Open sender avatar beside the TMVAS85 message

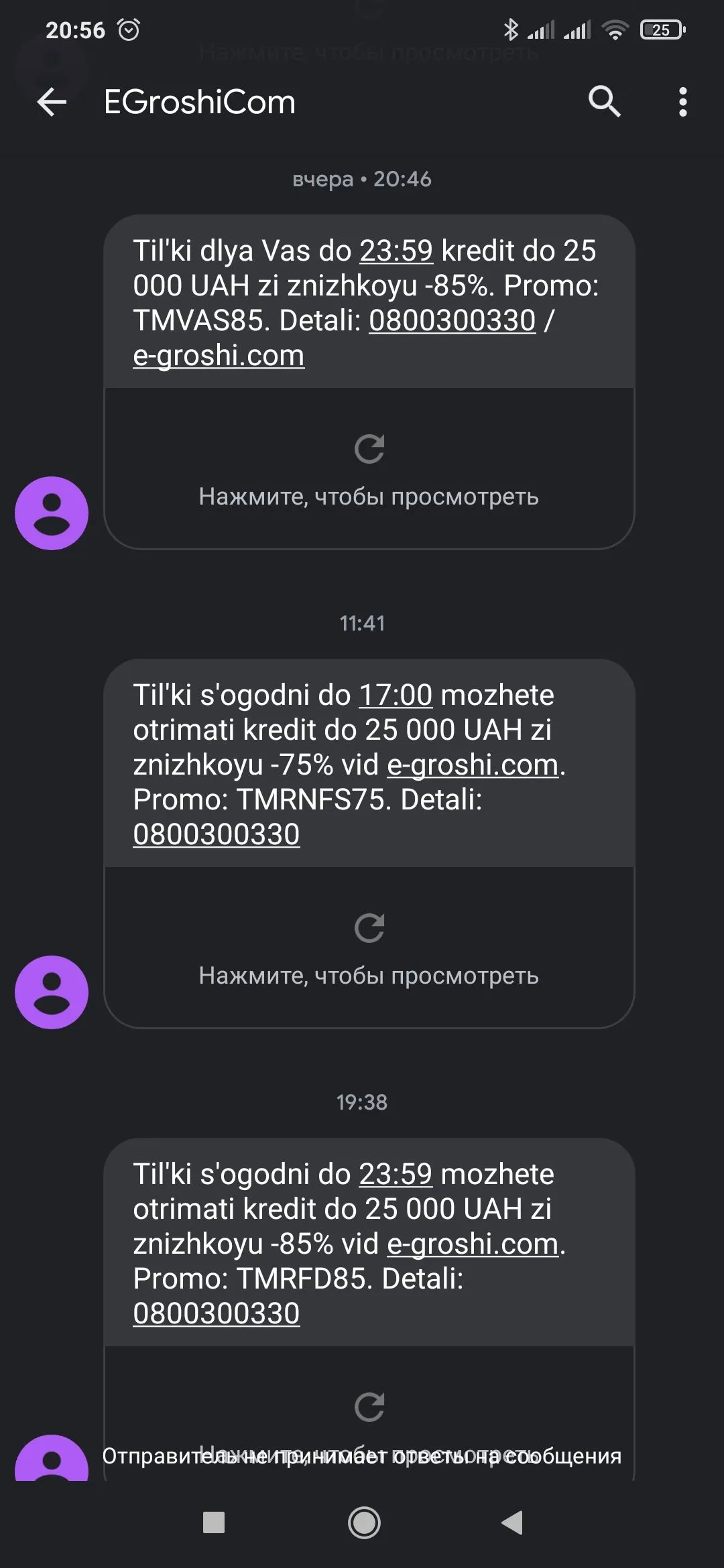click(x=52, y=513)
